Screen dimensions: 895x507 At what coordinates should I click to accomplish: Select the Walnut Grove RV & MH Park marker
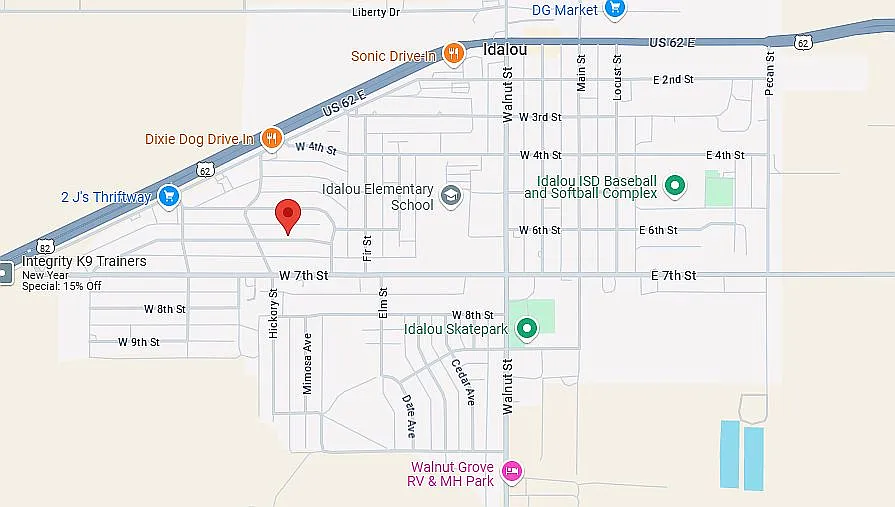512,471
